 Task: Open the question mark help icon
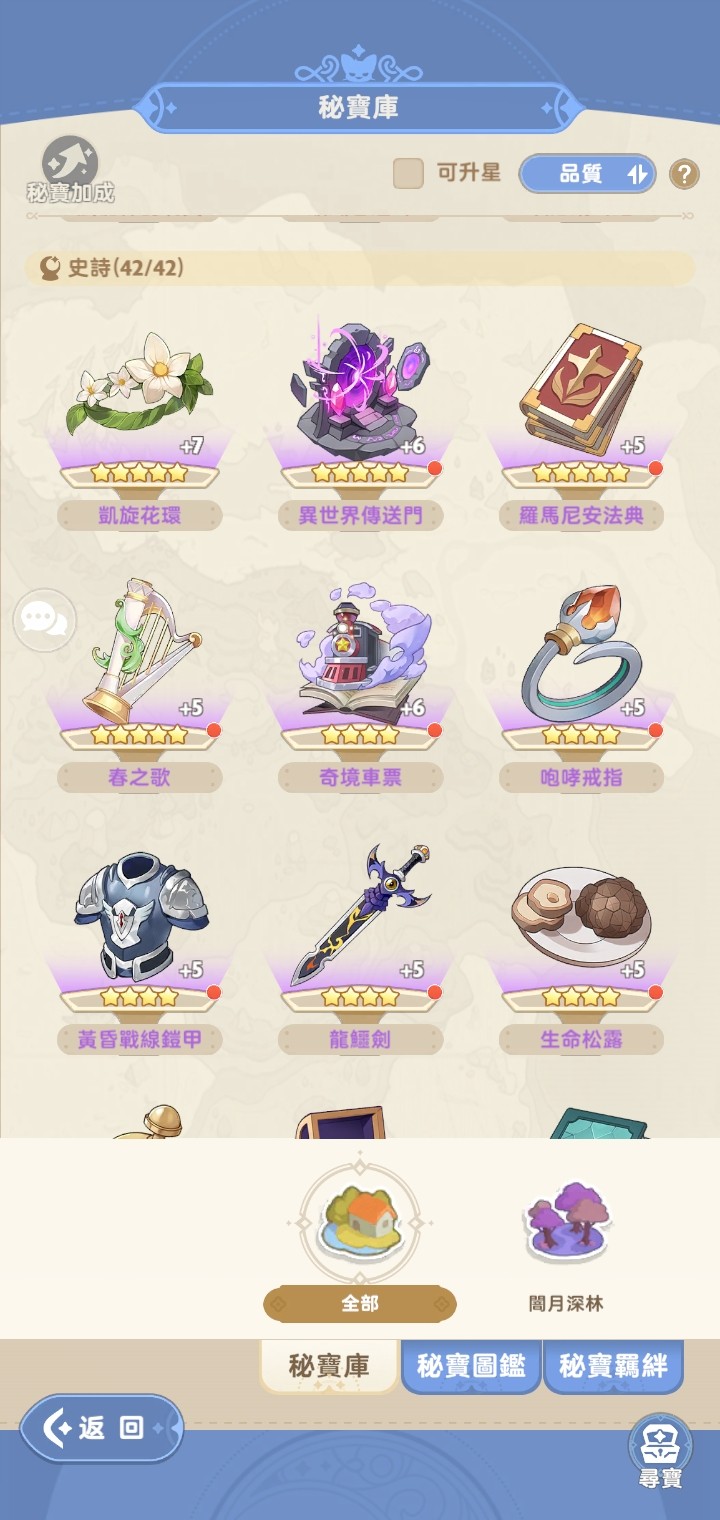pyautogui.click(x=684, y=174)
